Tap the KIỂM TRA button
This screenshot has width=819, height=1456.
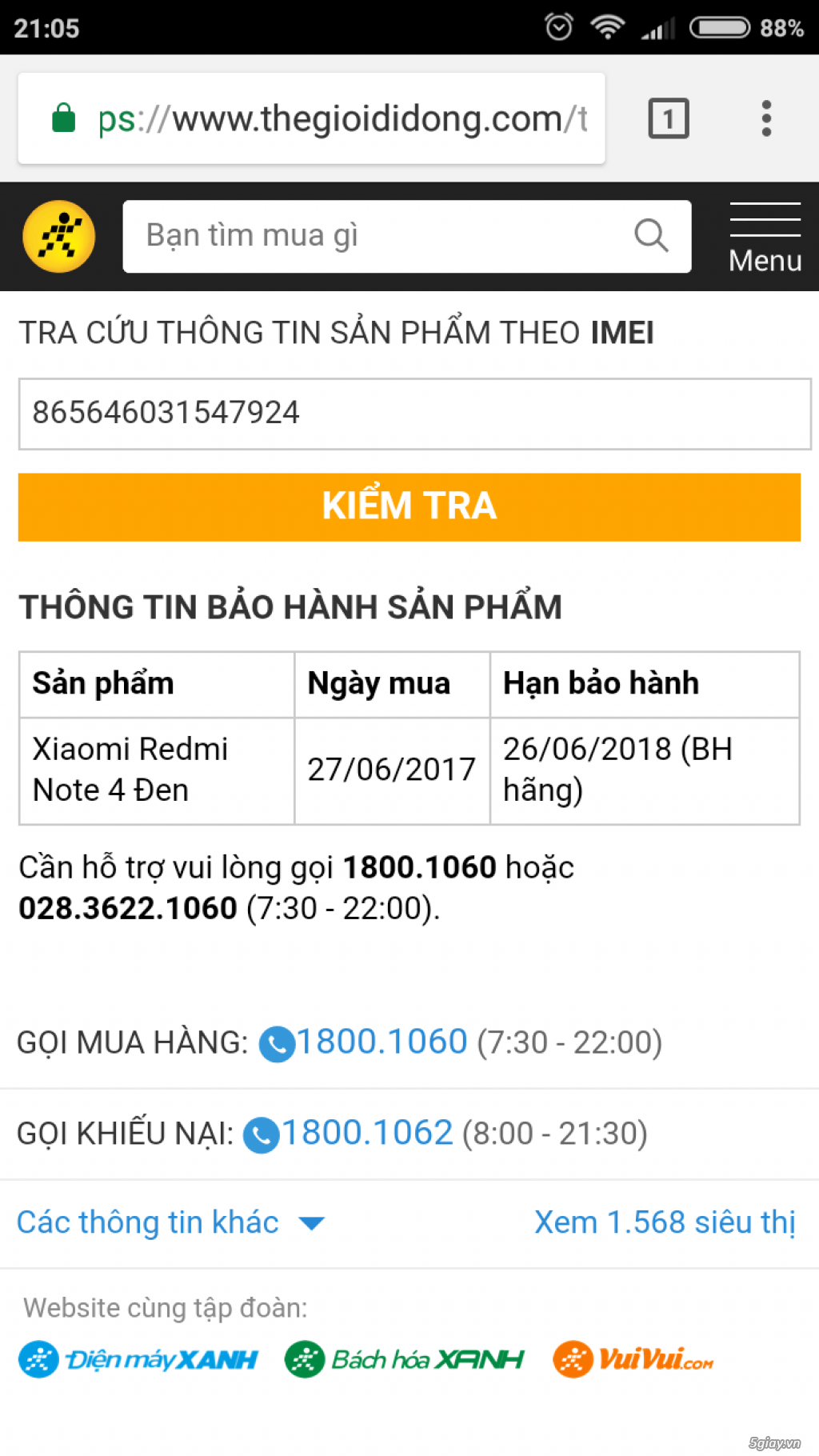click(409, 506)
